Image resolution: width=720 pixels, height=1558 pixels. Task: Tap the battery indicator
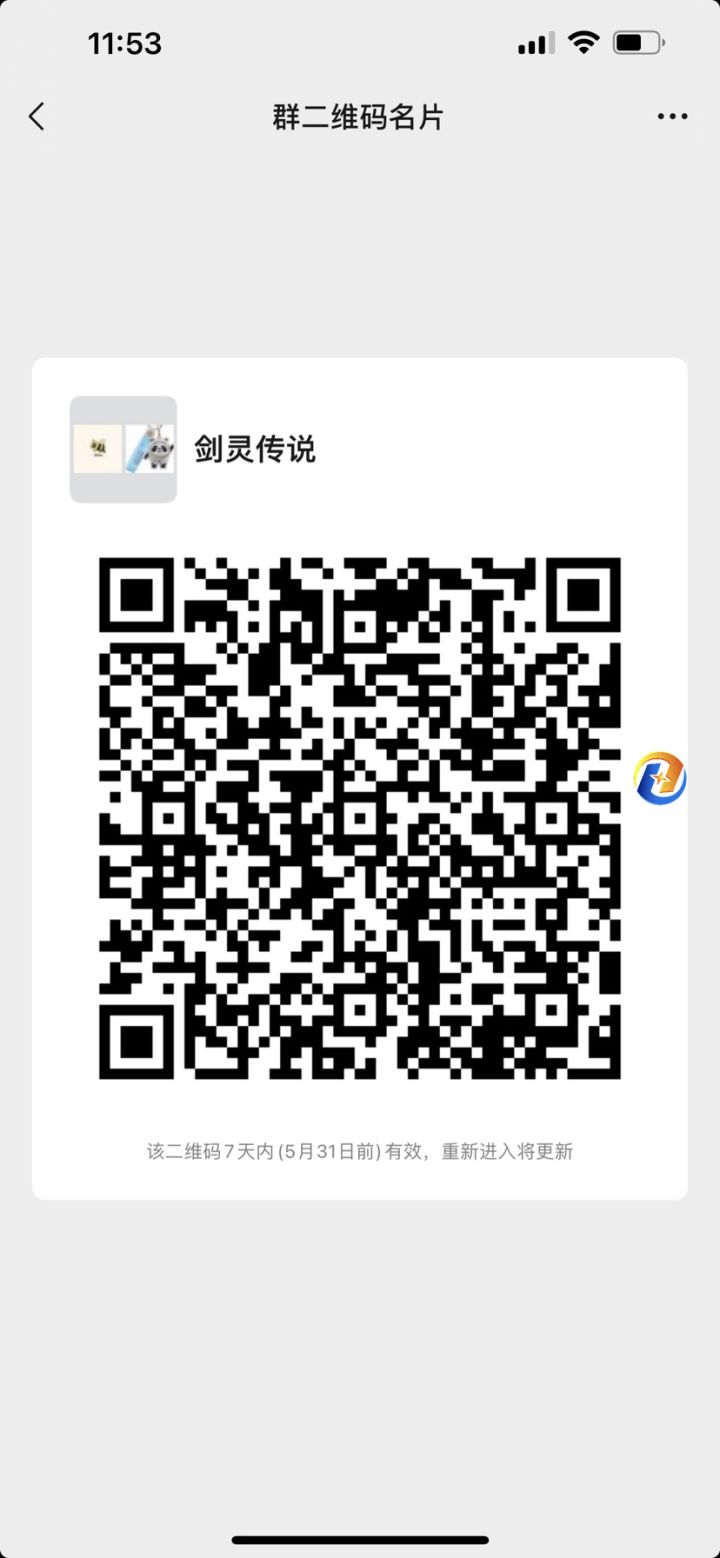click(637, 42)
